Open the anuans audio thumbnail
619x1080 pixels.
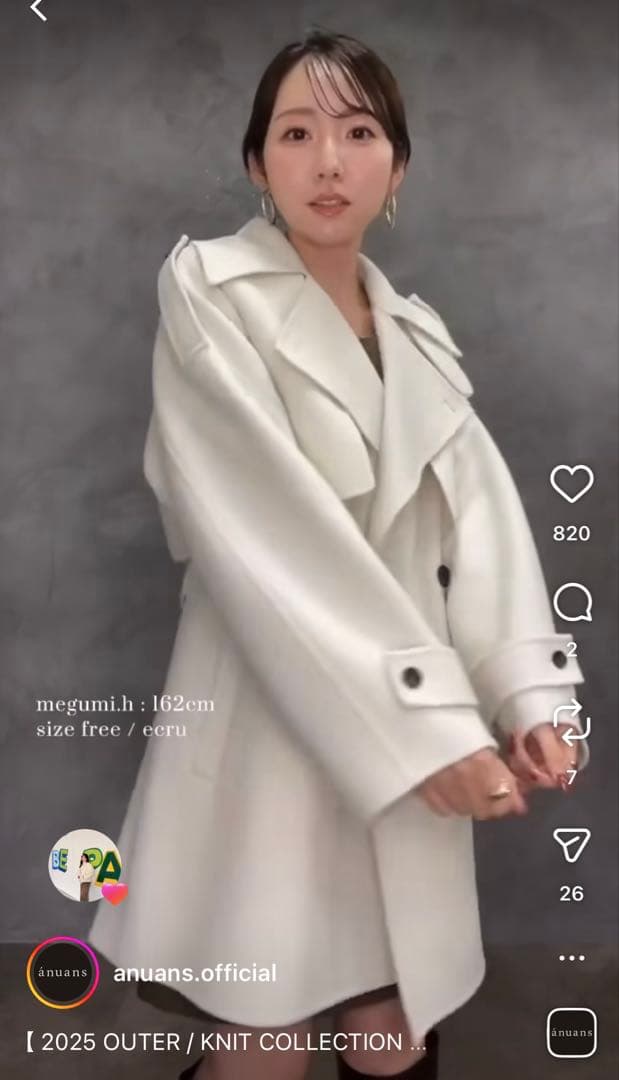pyautogui.click(x=571, y=1033)
